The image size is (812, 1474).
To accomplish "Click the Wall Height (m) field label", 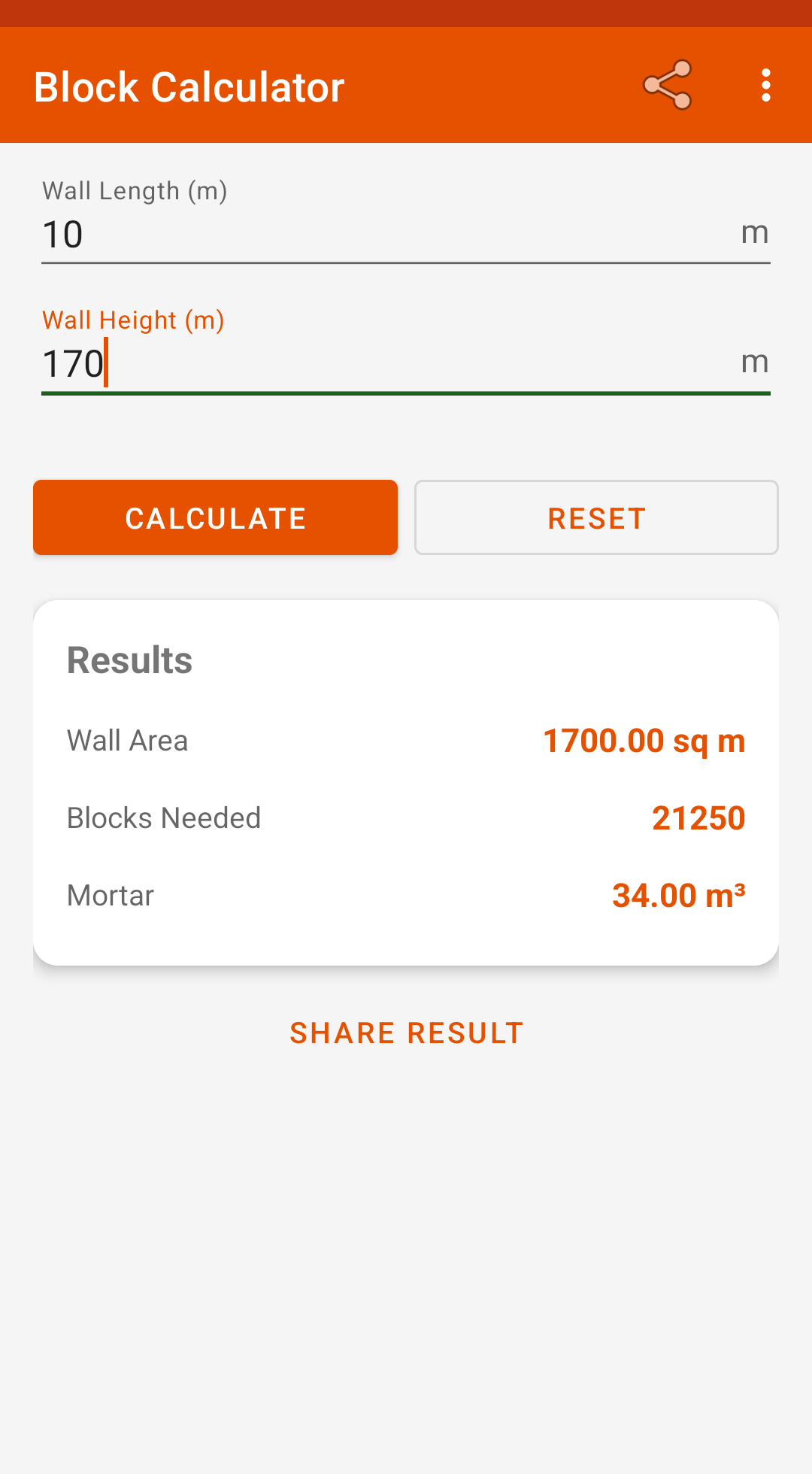I will pyautogui.click(x=133, y=320).
